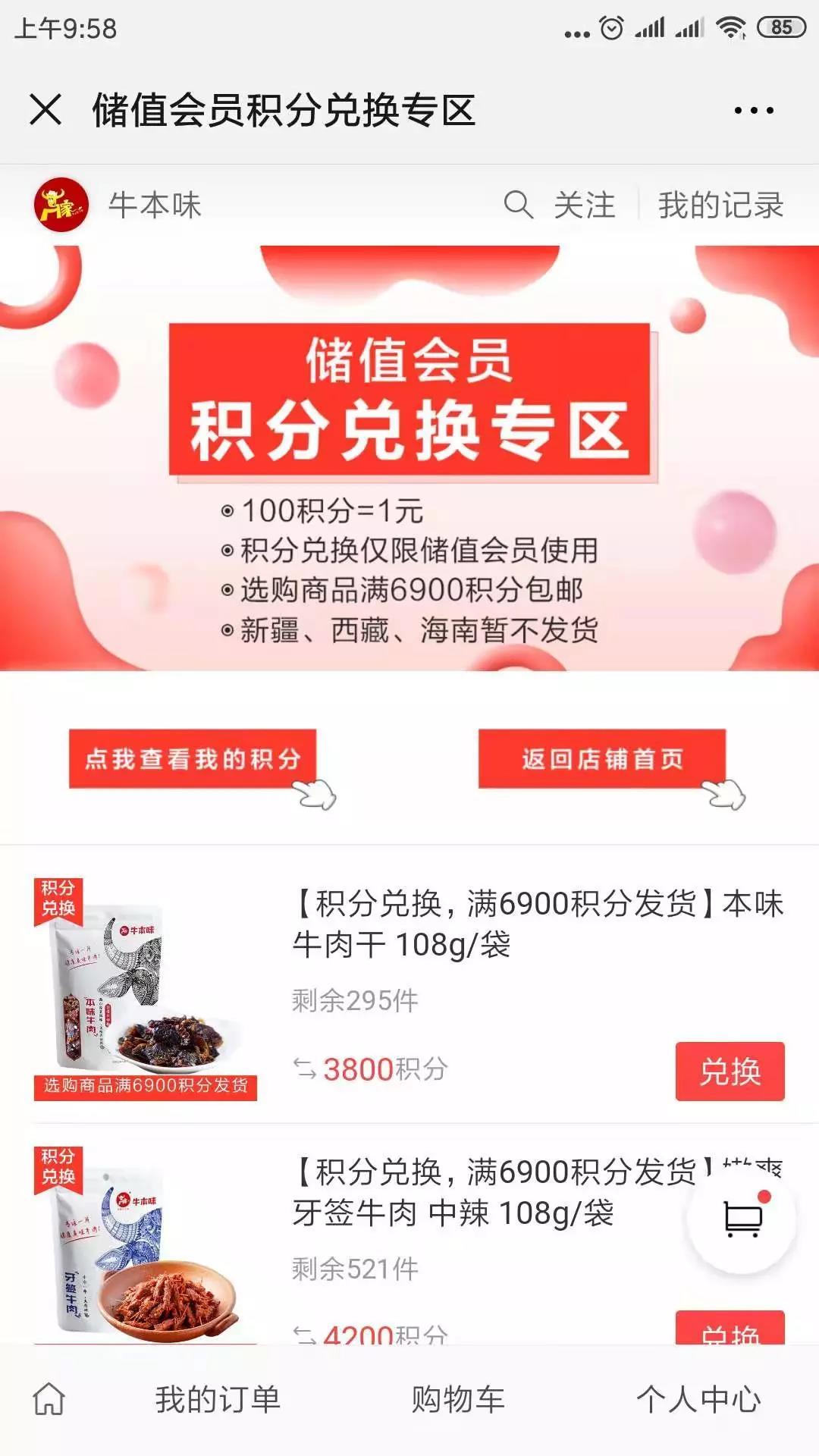Go to the shop home icon
The height and width of the screenshot is (1456, 819).
click(49, 1399)
